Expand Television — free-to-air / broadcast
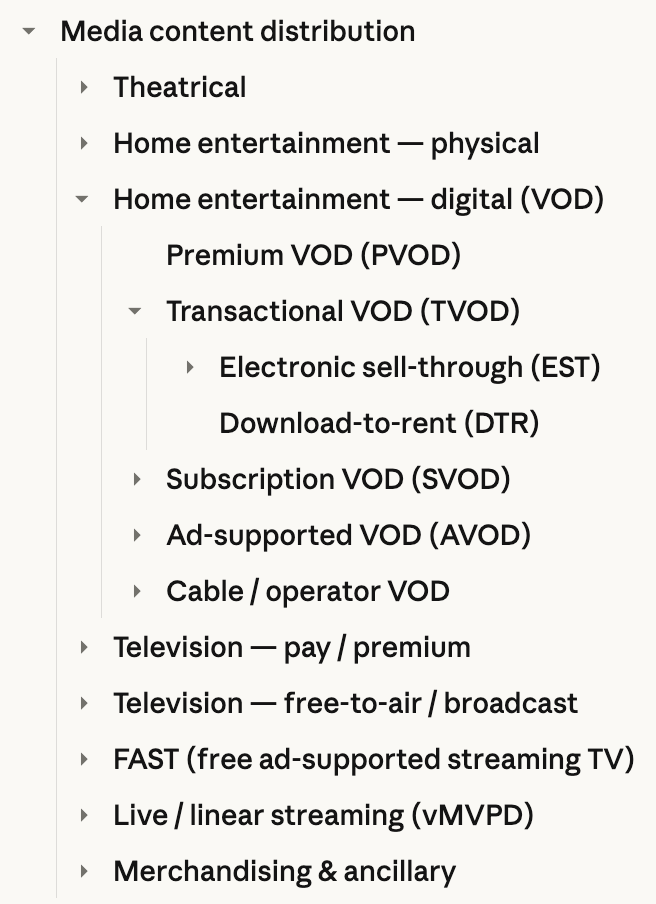656x904 pixels. click(x=84, y=703)
